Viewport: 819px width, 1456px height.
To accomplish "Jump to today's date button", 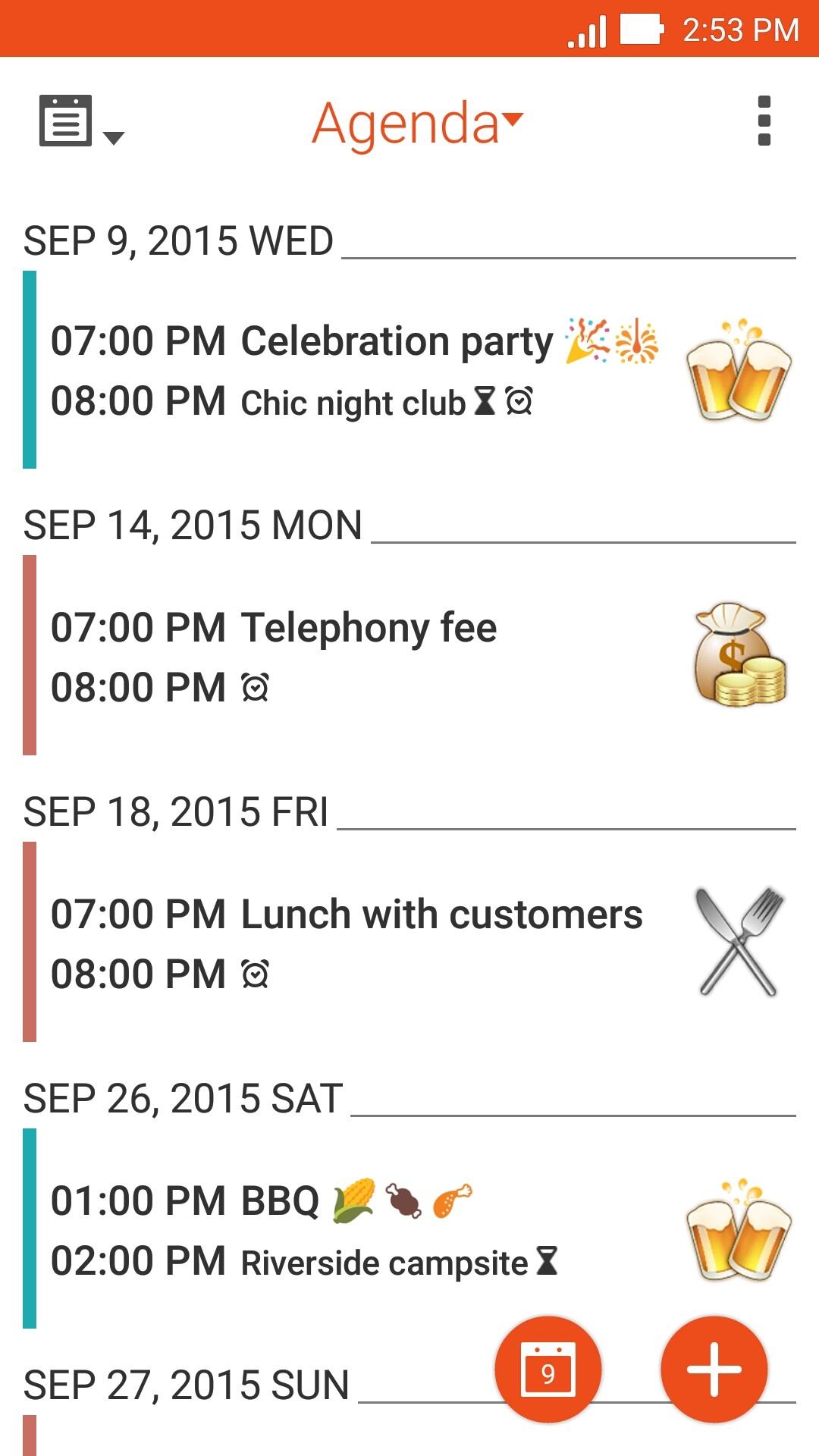I will point(548,1370).
